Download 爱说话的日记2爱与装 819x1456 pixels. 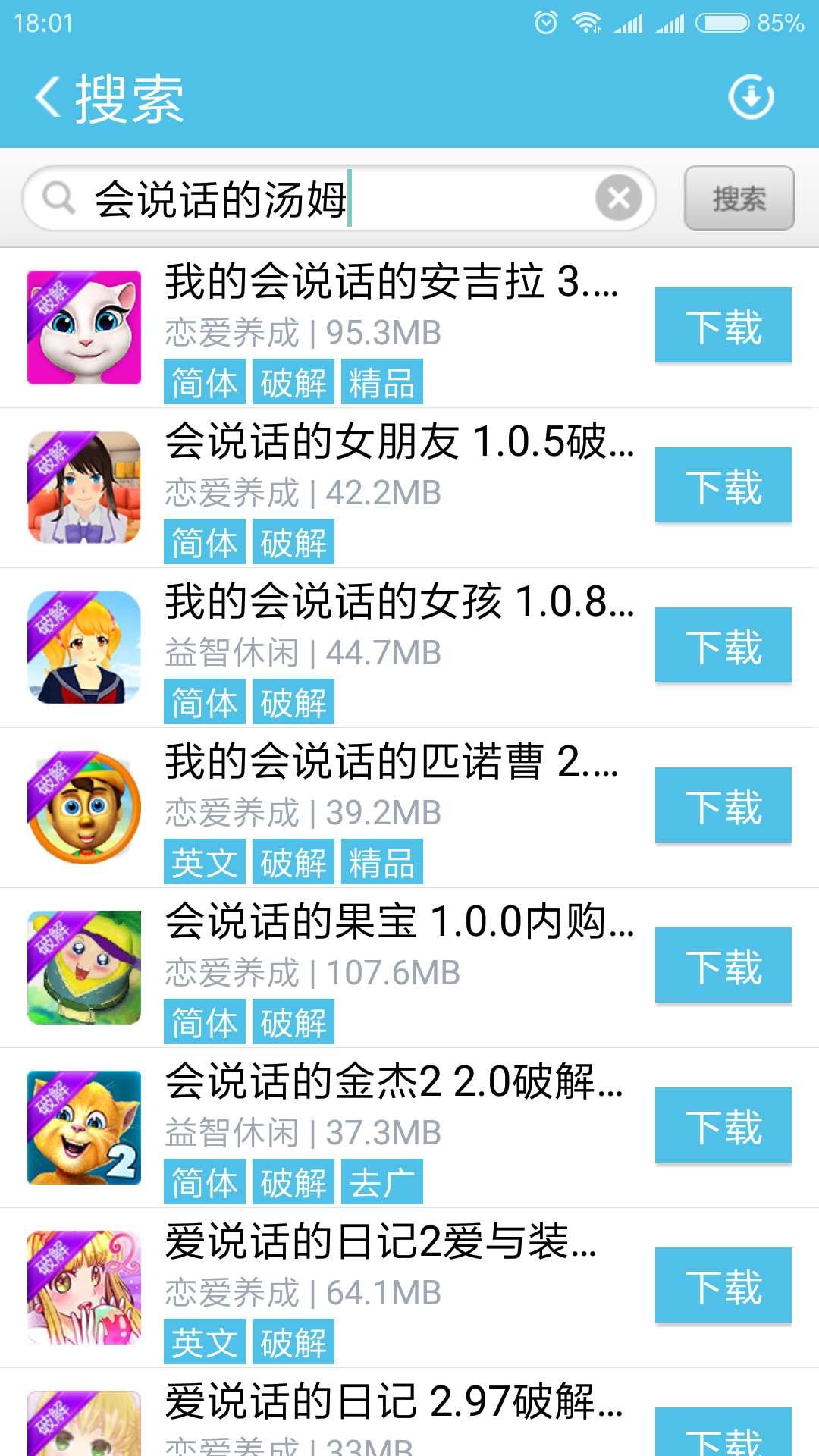pyautogui.click(x=723, y=1285)
